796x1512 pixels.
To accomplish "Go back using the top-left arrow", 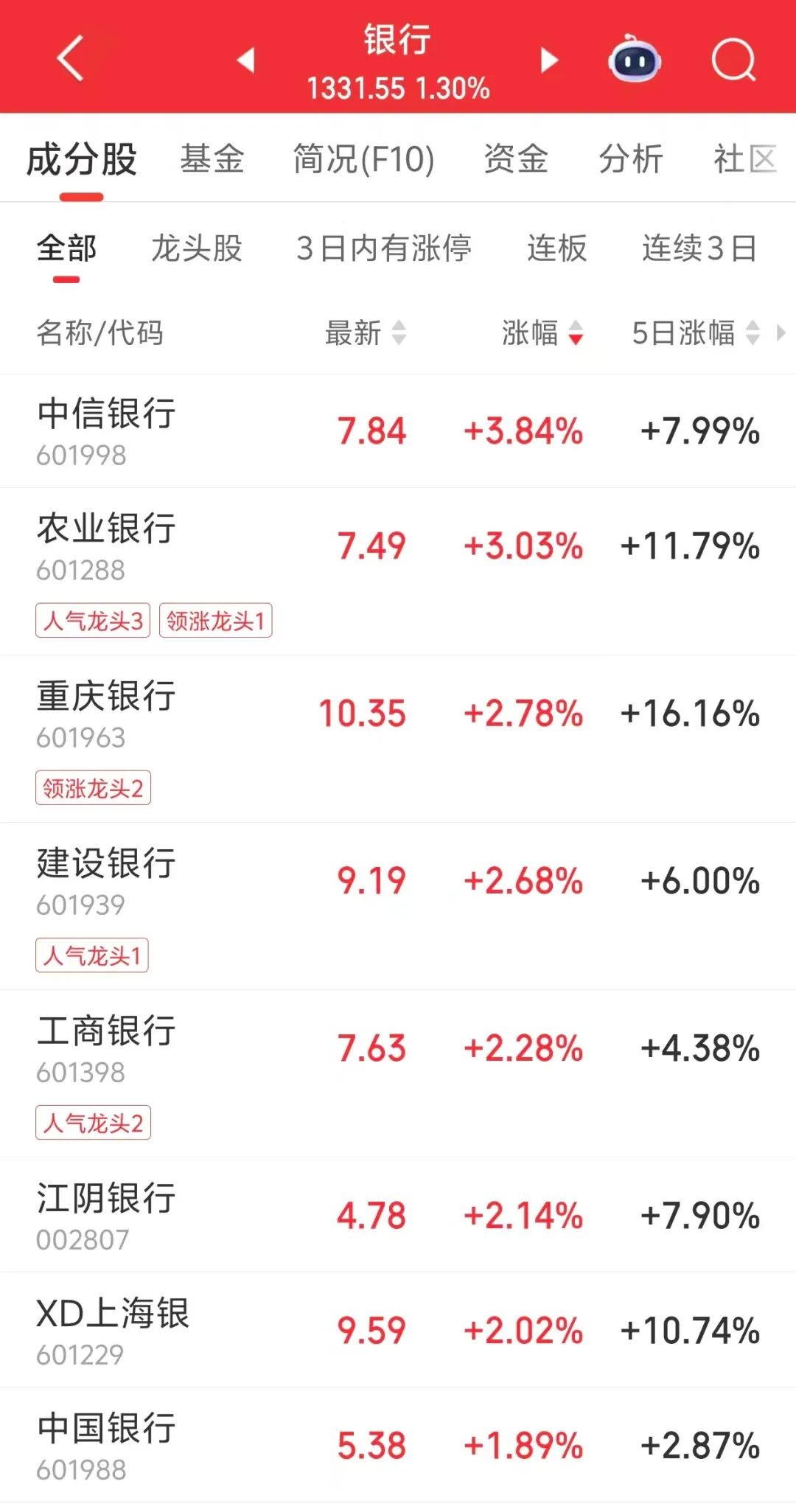I will 71,58.
